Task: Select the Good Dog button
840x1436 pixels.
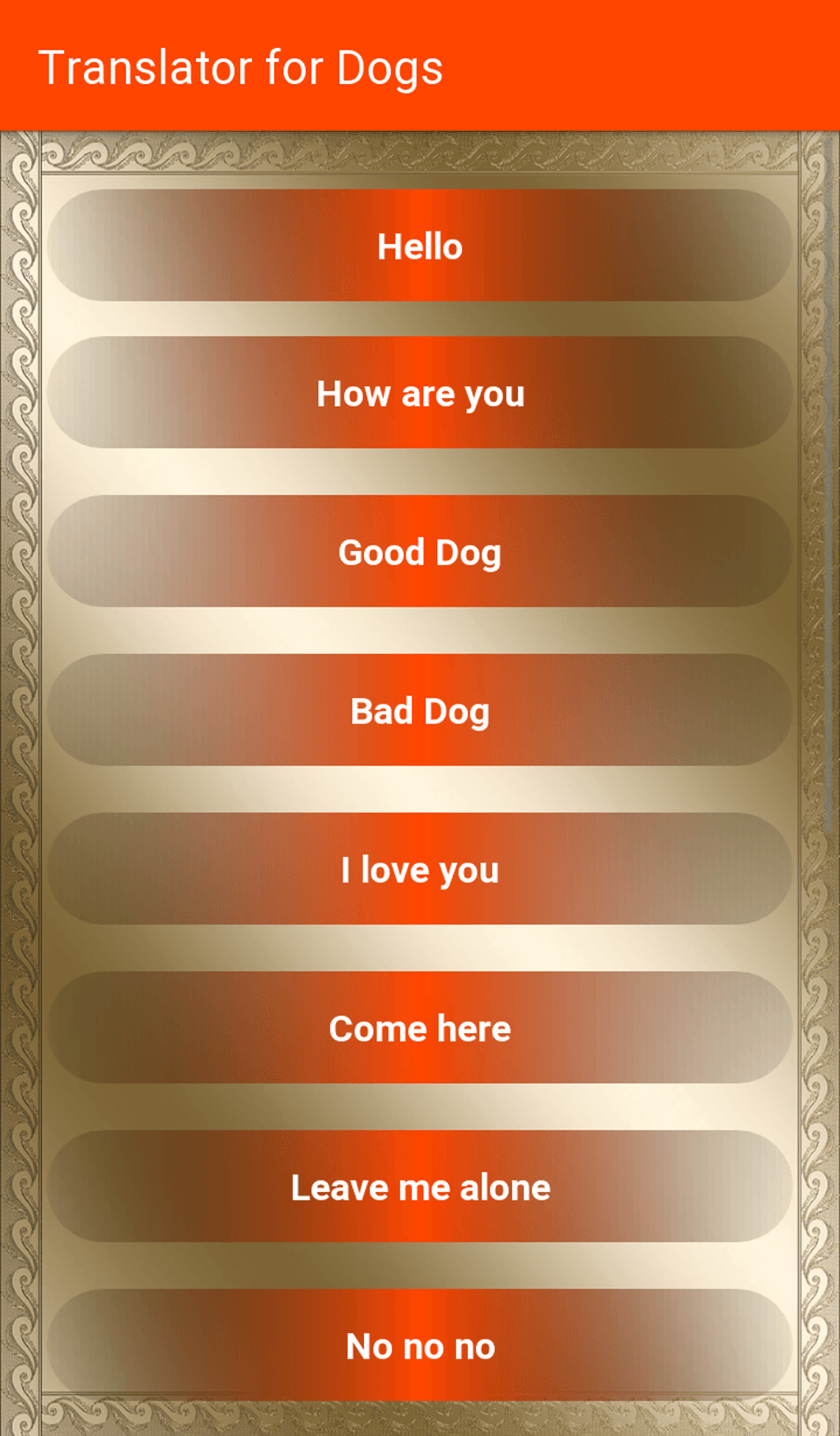Action: (420, 552)
